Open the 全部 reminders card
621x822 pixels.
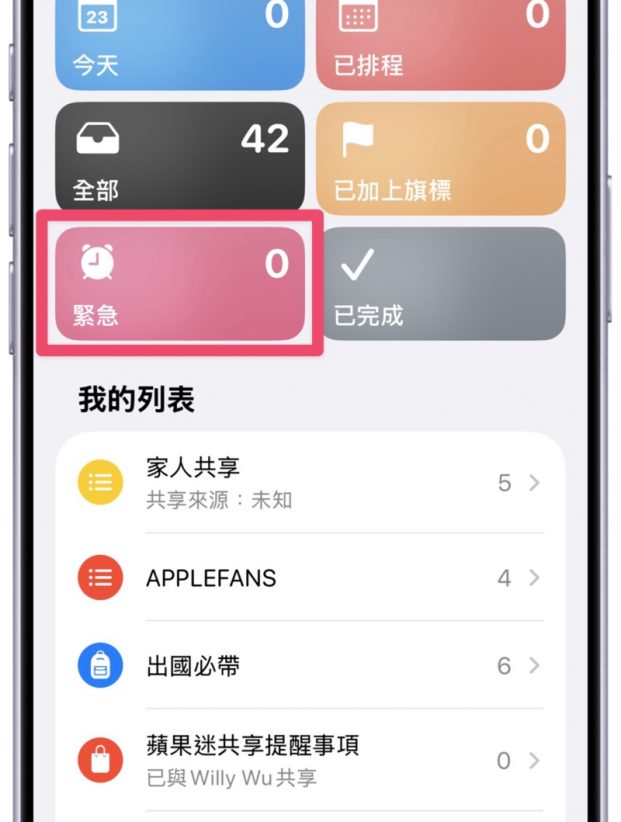[x=180, y=158]
